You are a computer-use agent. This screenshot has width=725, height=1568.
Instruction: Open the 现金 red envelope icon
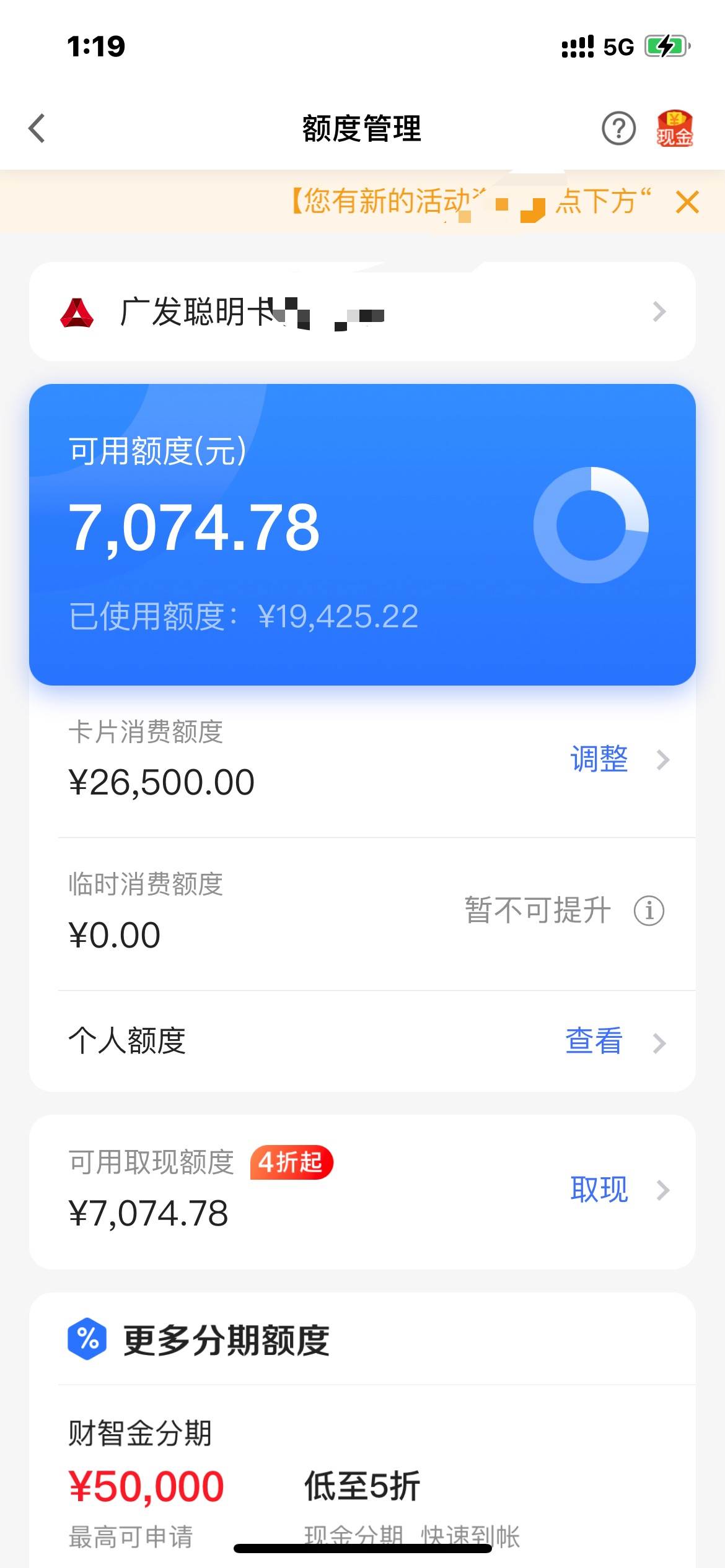coord(675,129)
